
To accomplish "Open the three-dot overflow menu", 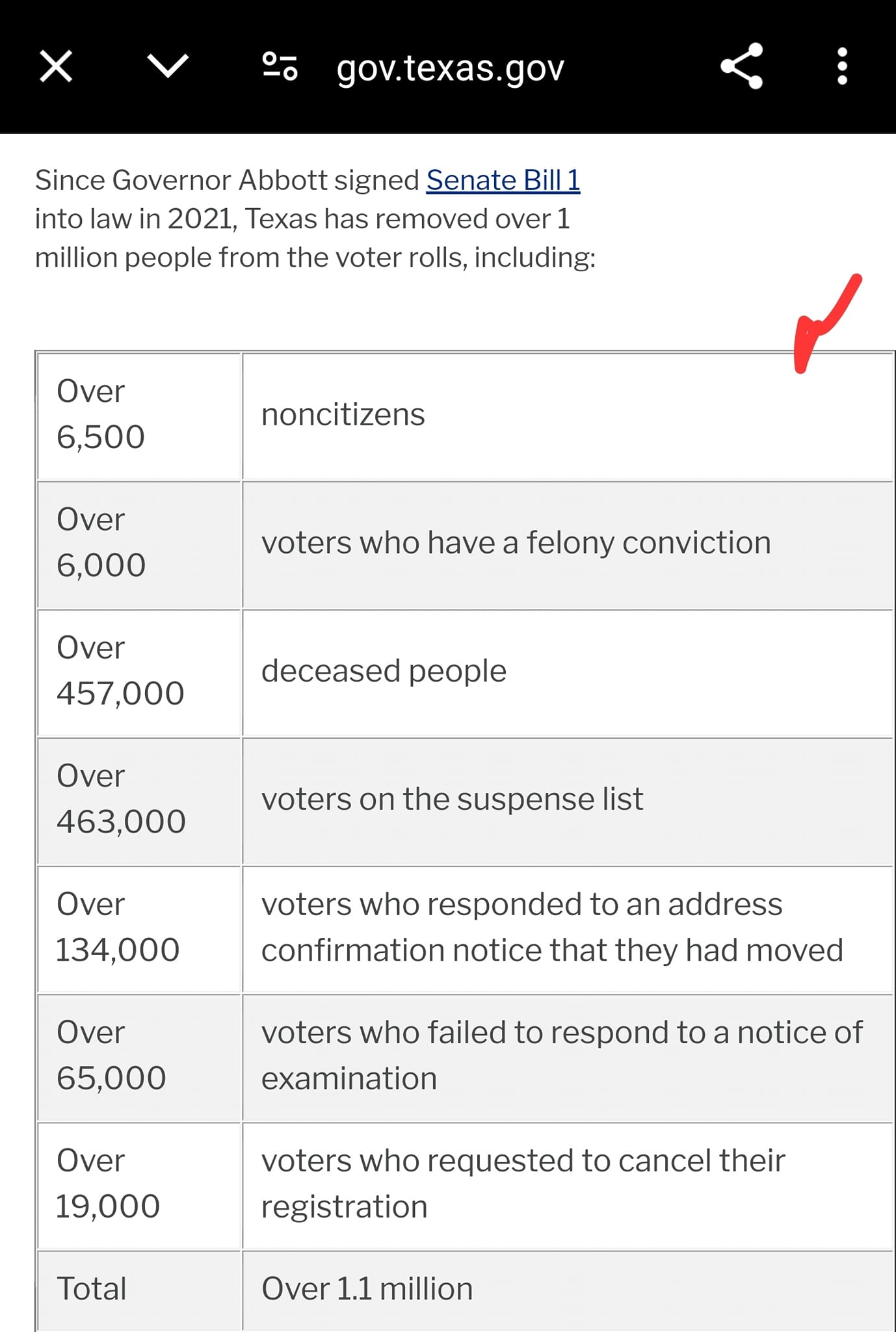I will pos(842,66).
